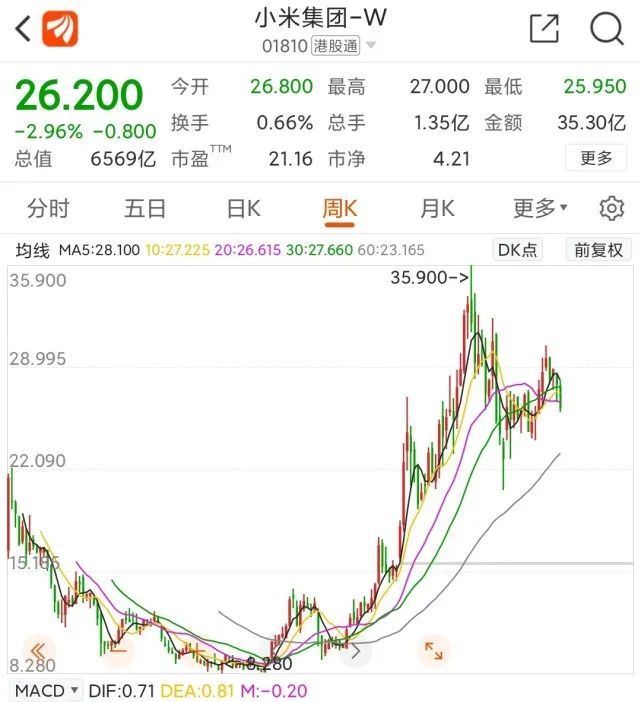This screenshot has width=641, height=702.
Task: Share this stock page
Action: (544, 29)
